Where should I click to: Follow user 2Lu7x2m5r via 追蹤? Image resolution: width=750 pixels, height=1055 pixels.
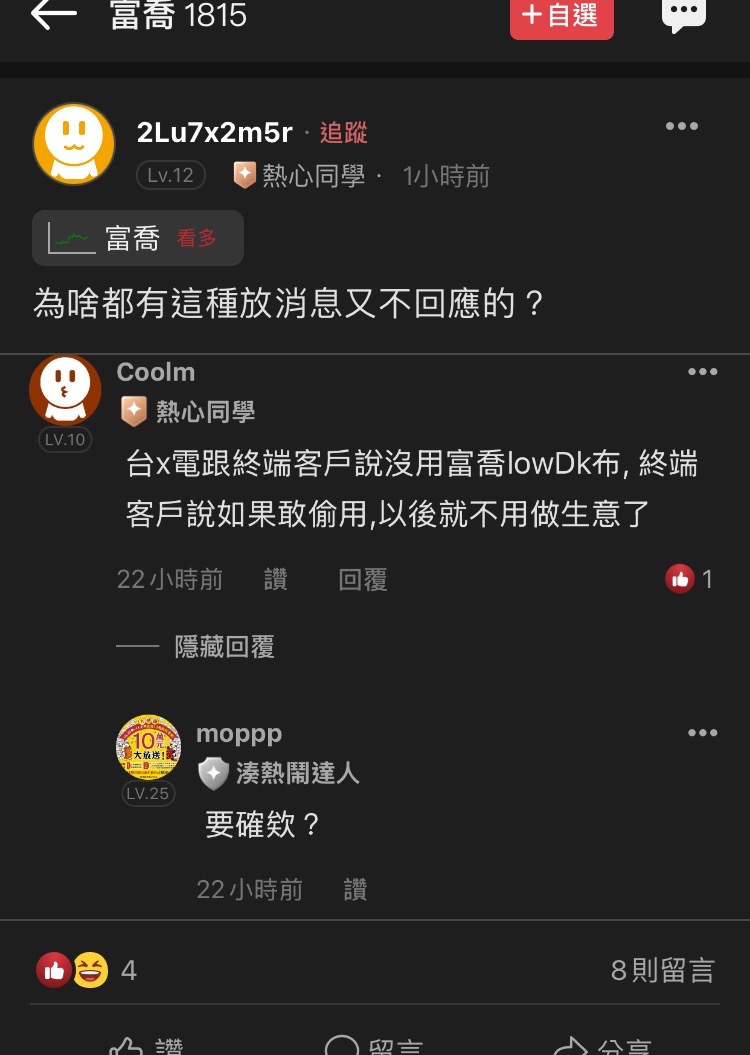click(x=344, y=132)
